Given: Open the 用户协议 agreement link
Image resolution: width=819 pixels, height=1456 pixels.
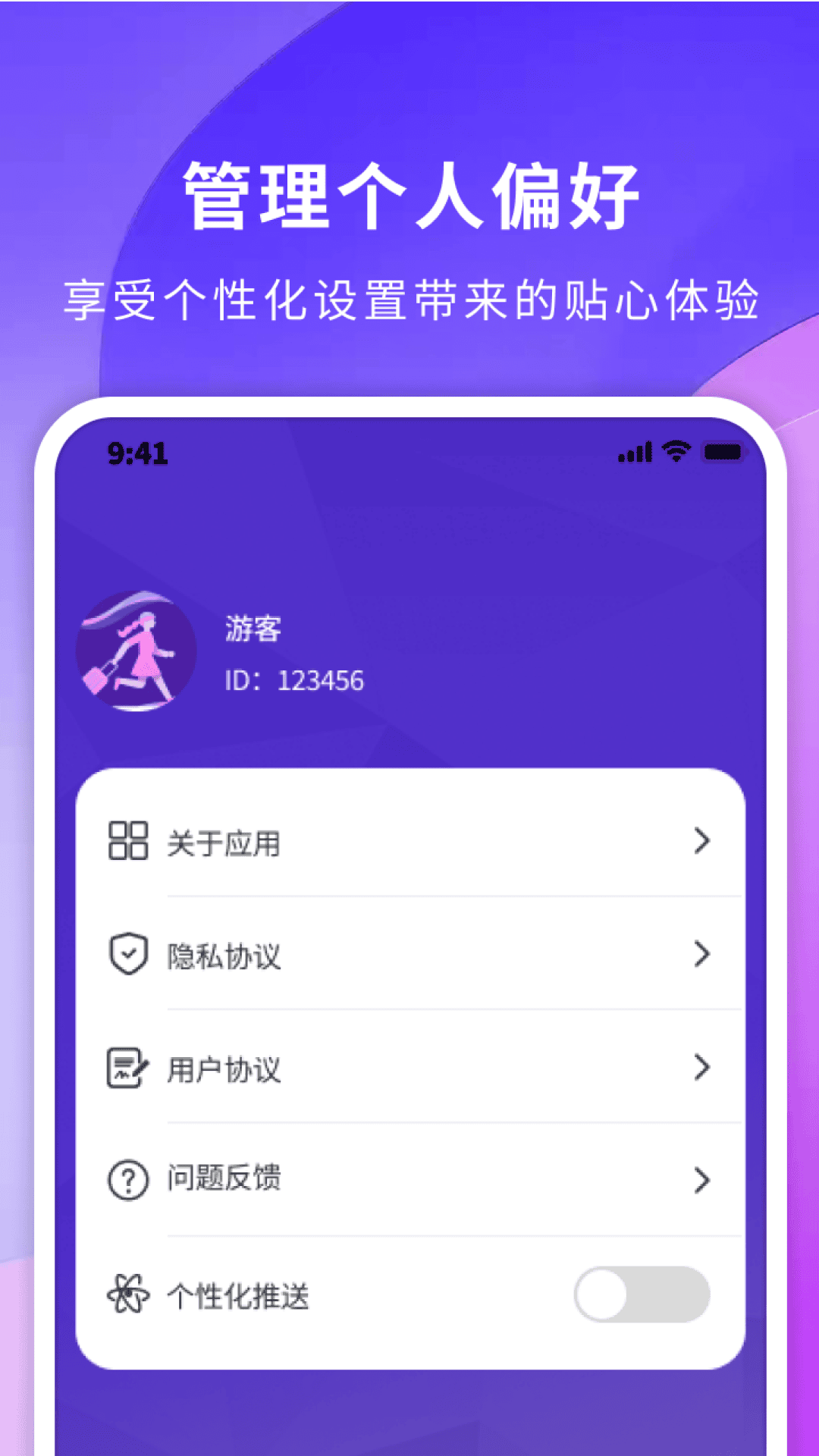Looking at the screenshot, I should click(x=224, y=1068).
